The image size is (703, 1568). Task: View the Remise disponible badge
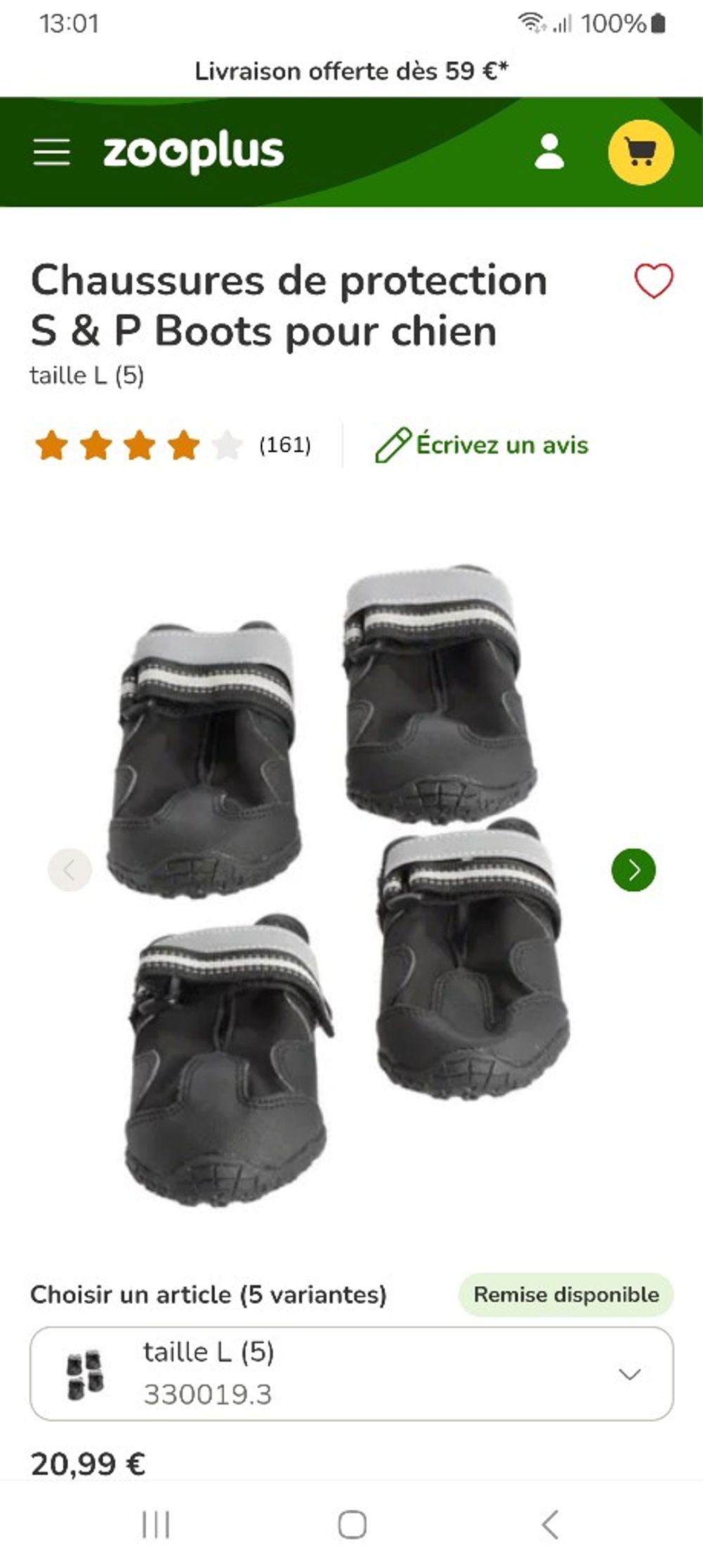pos(566,1295)
